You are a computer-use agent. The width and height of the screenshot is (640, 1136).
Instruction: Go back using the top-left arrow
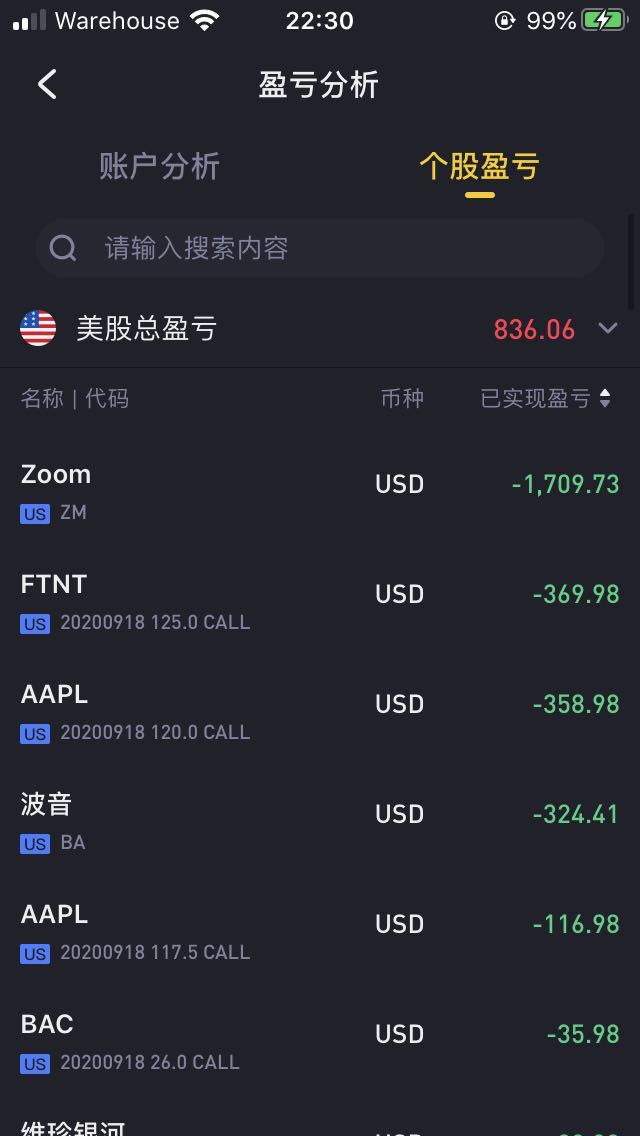[47, 85]
